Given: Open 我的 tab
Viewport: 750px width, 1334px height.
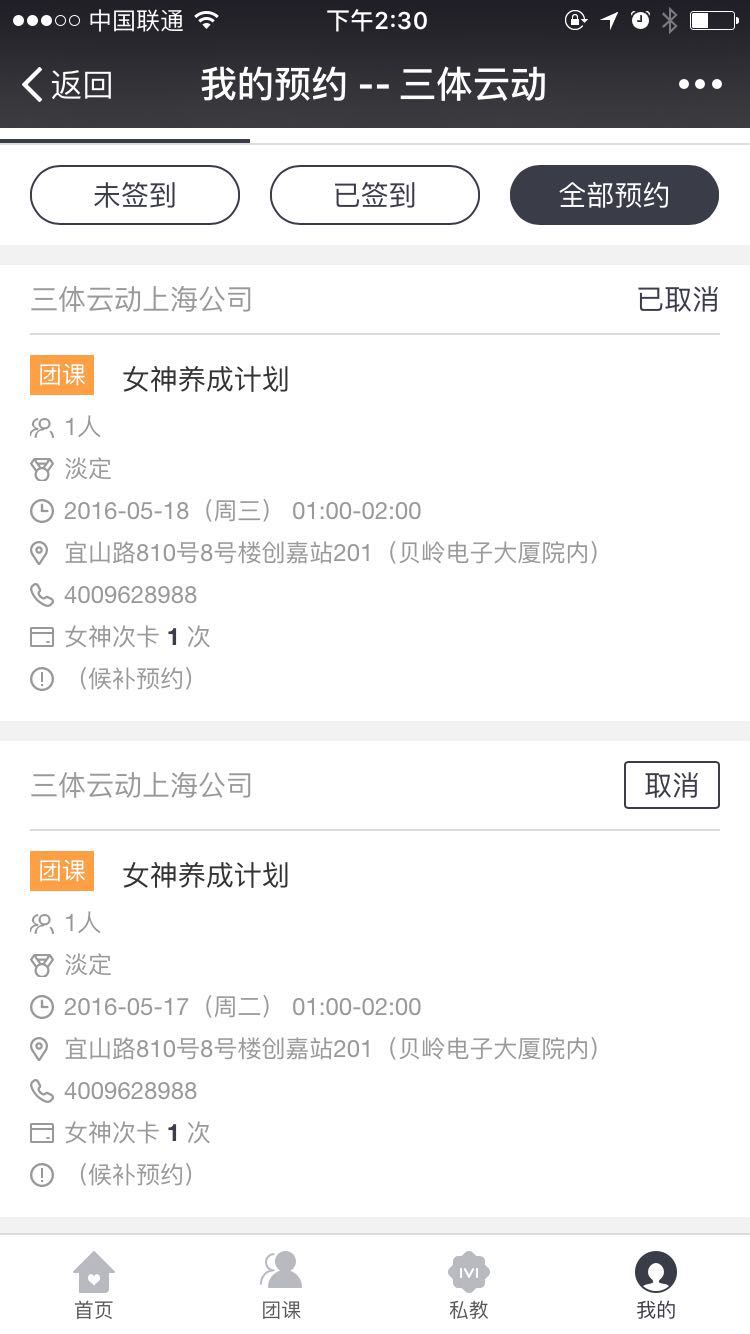Looking at the screenshot, I should 656,1285.
